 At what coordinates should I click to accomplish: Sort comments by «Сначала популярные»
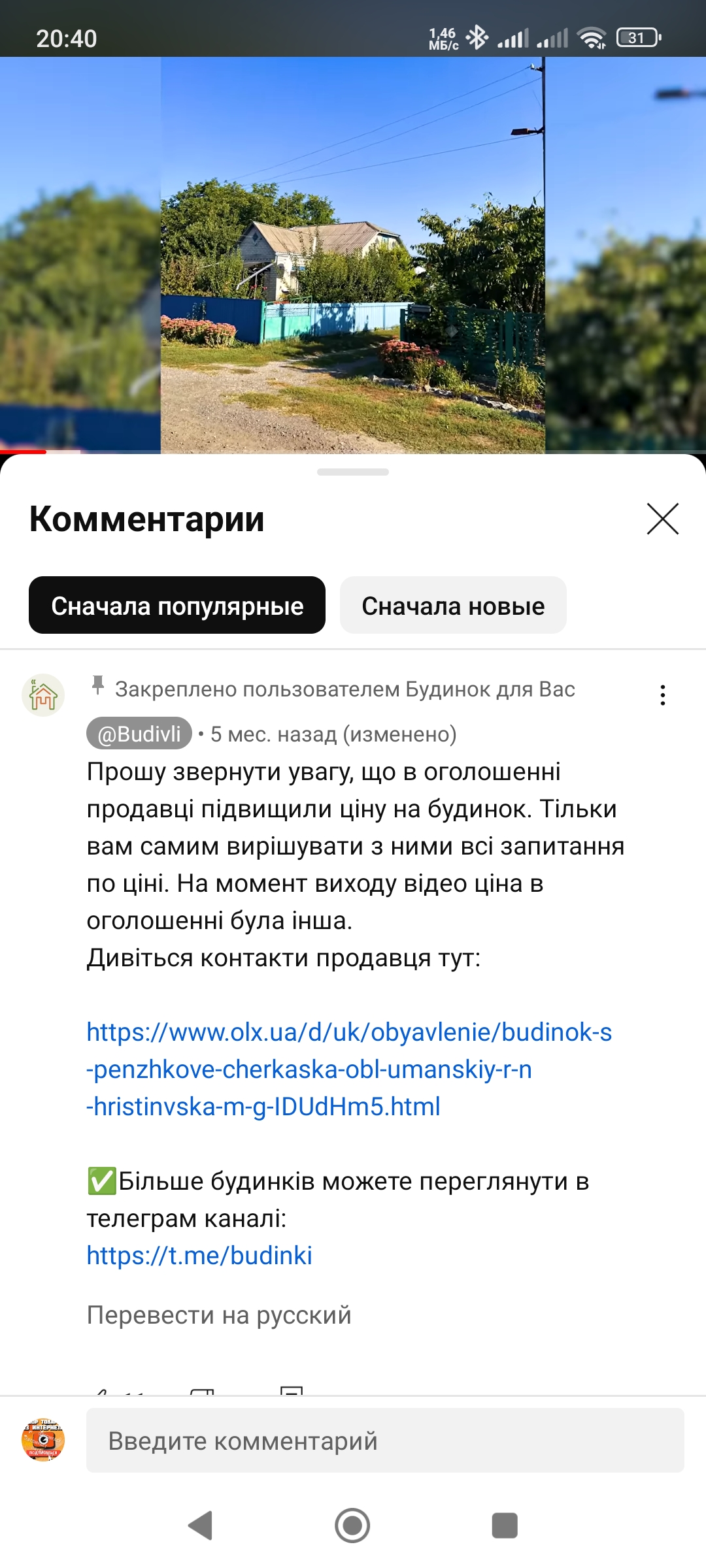[x=177, y=606]
